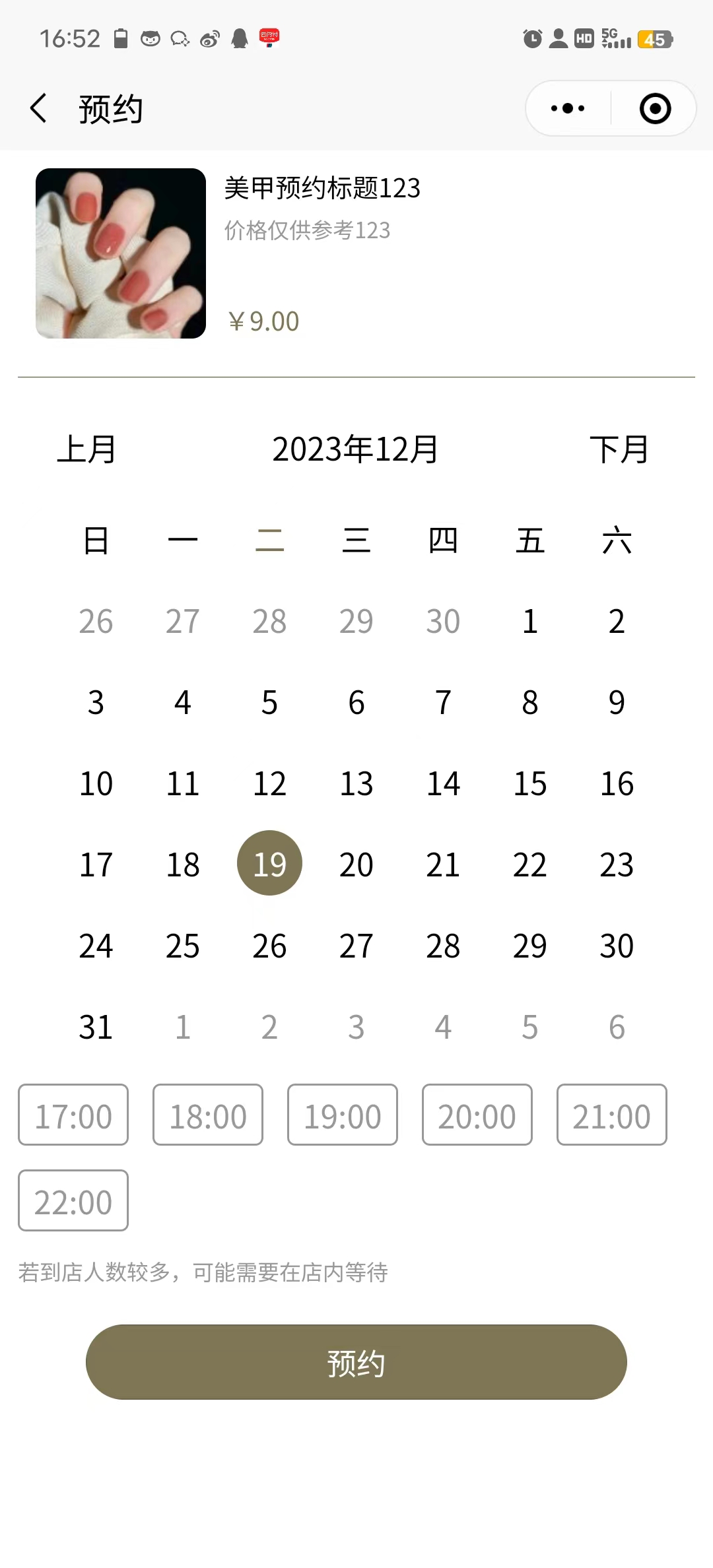This screenshot has height=1568, width=713.
Task: Select December 20 on the calendar
Action: [356, 865]
